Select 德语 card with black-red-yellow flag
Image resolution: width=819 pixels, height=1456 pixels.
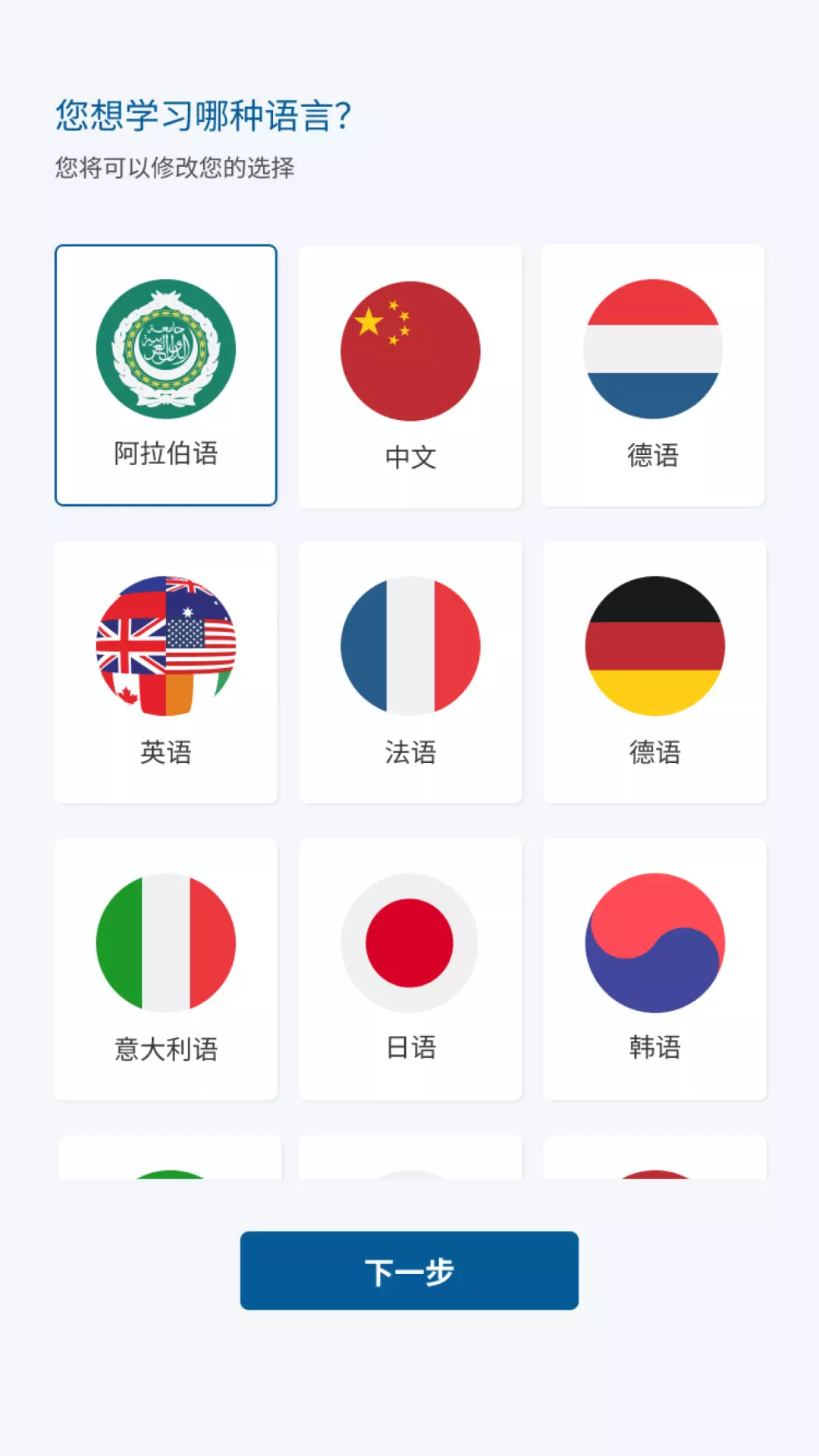655,672
